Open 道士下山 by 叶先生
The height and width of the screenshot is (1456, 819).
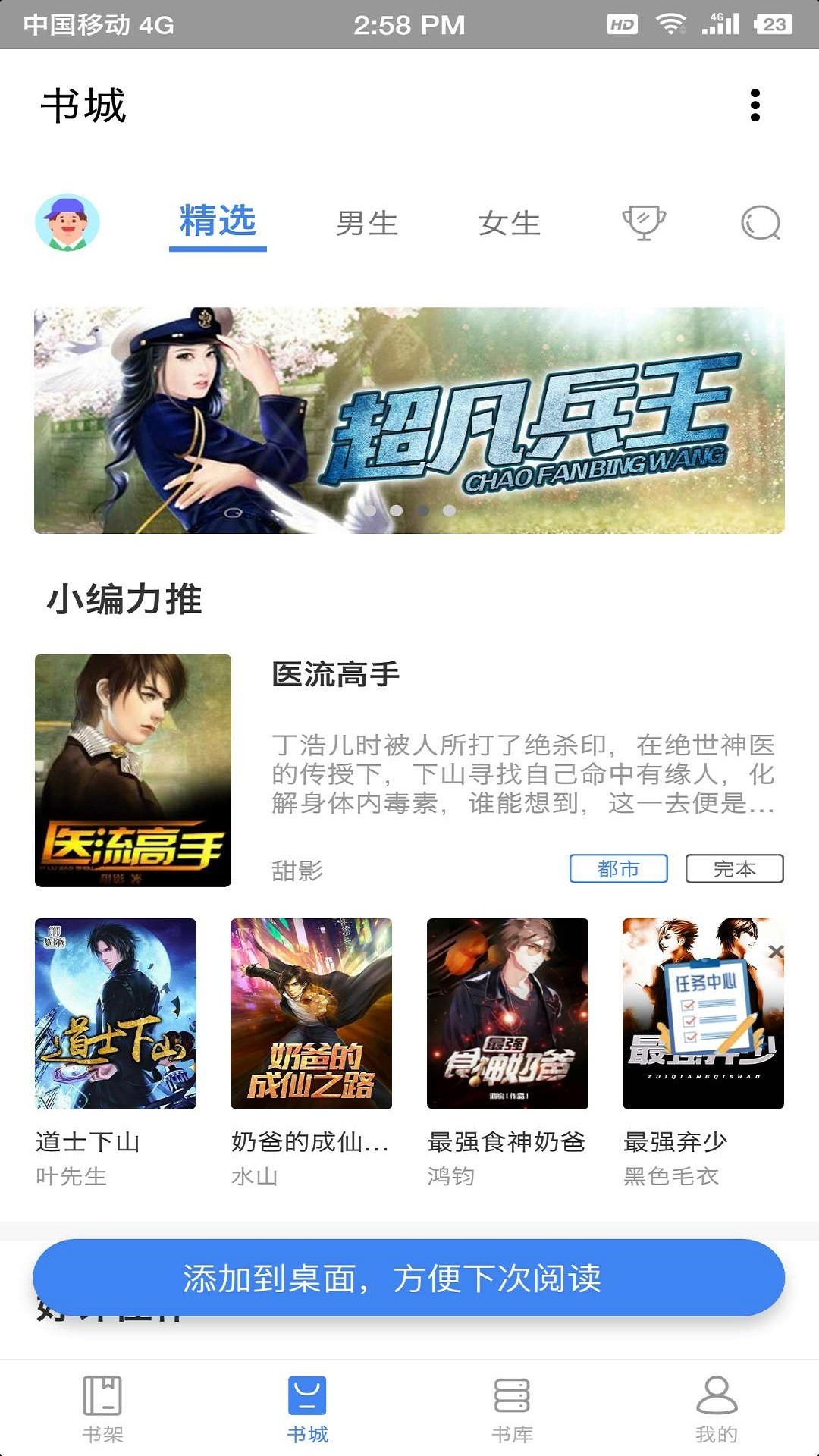(115, 1014)
